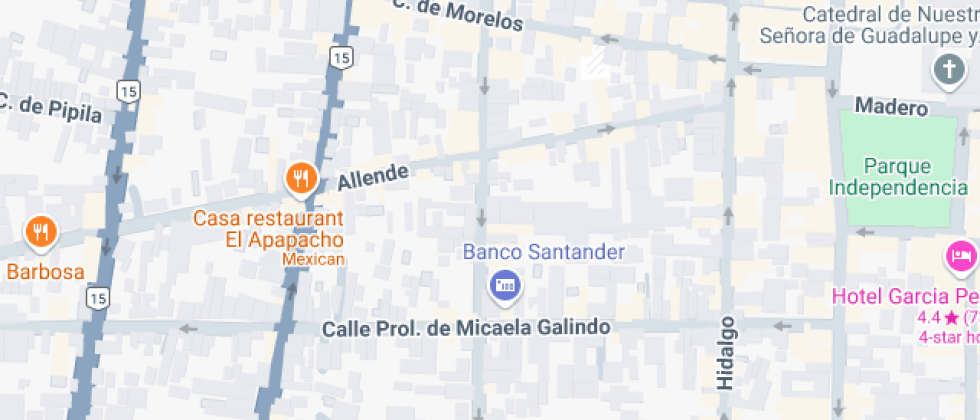980x420 pixels.
Task: Tap the Catedral de Guadalupe church pin
Action: 946,70
